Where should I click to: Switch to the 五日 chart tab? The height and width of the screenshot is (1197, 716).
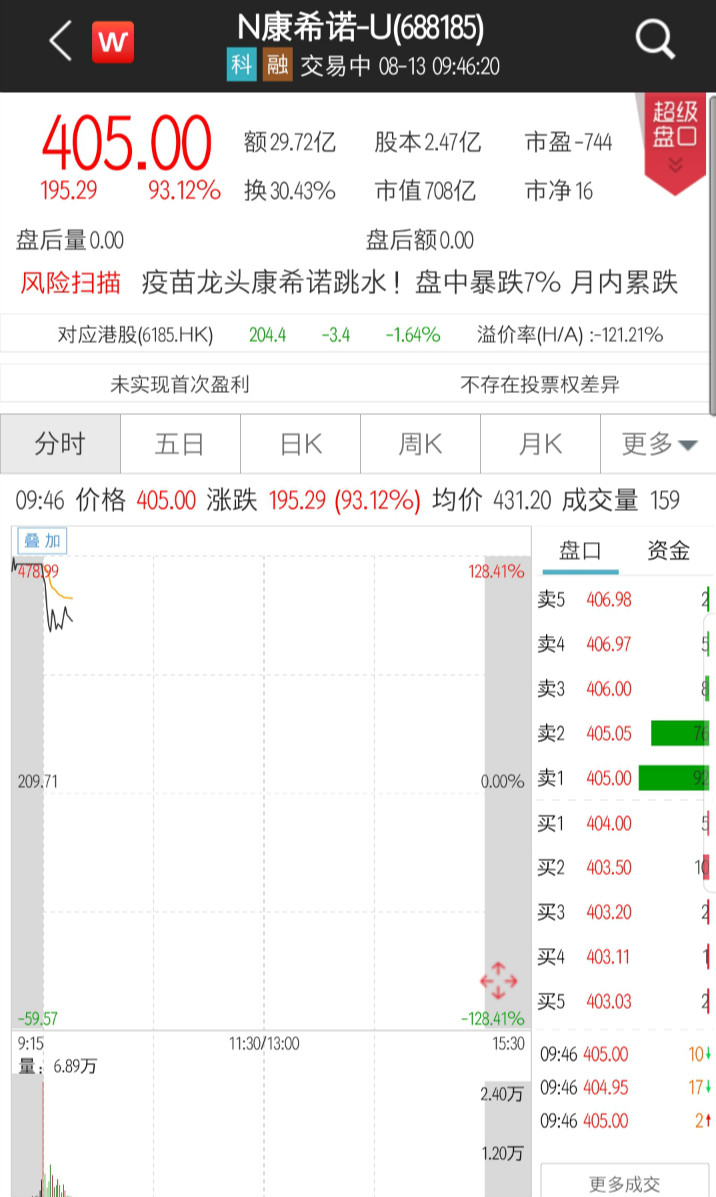pyautogui.click(x=180, y=444)
